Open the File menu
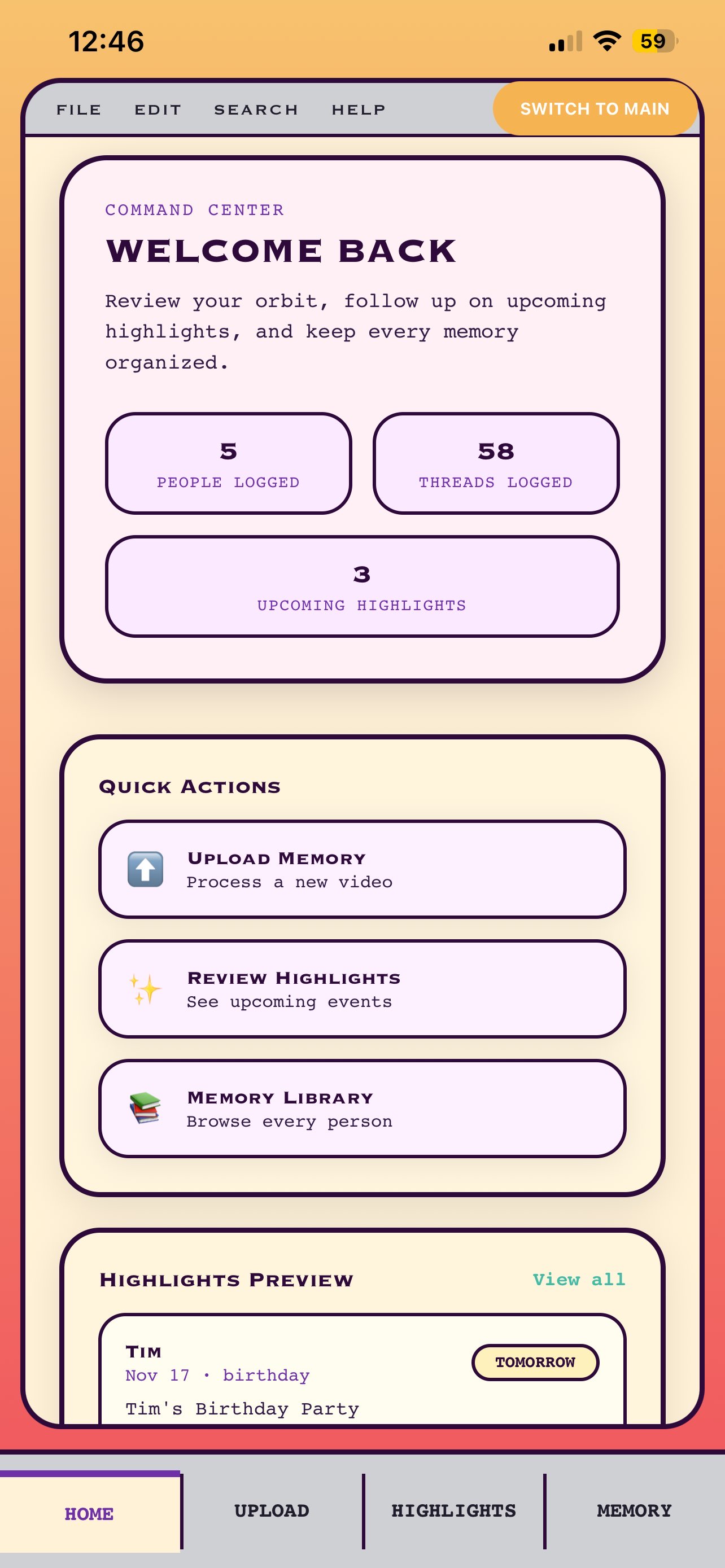 coord(78,110)
